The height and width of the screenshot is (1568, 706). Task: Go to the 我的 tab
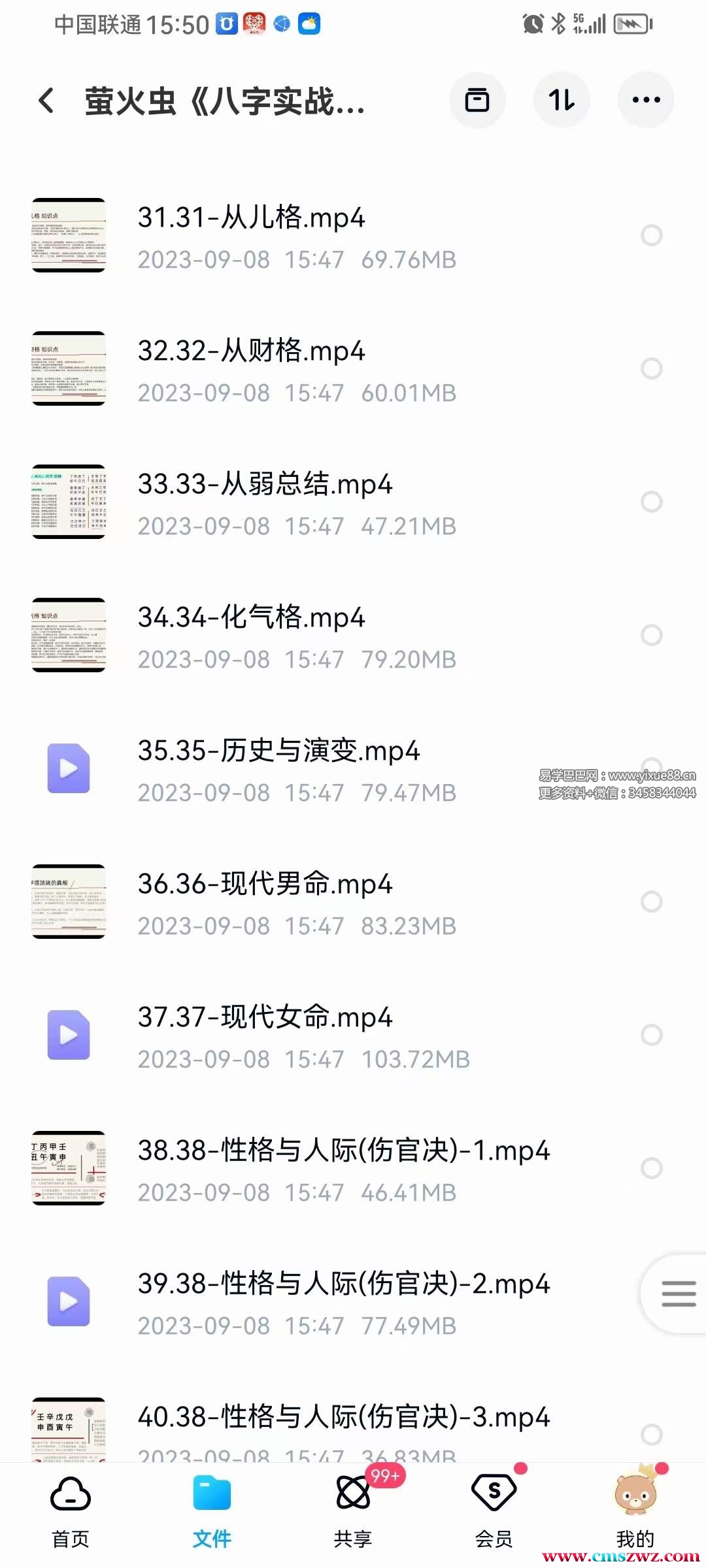point(635,1511)
